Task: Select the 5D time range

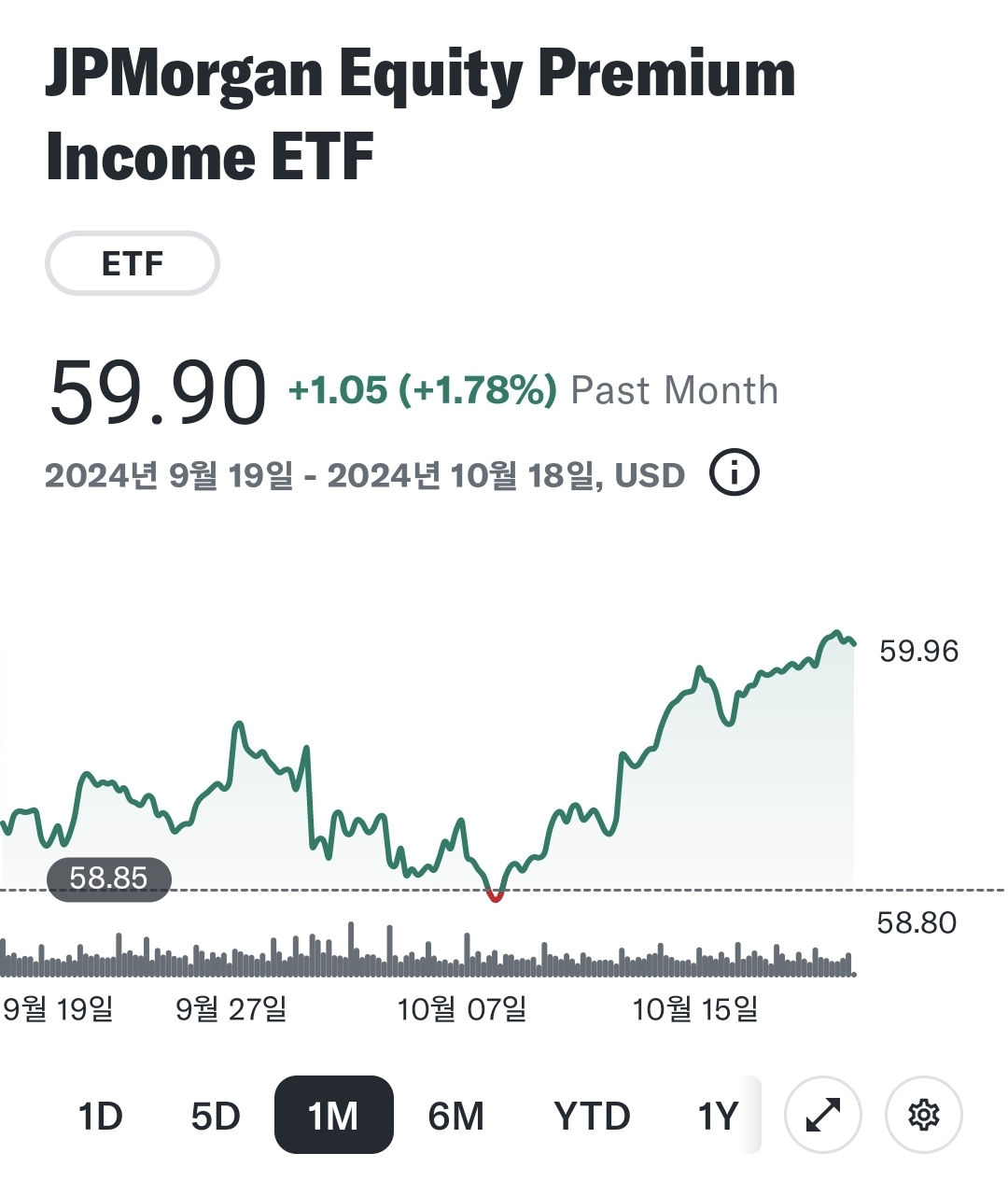Action: coord(216,1116)
